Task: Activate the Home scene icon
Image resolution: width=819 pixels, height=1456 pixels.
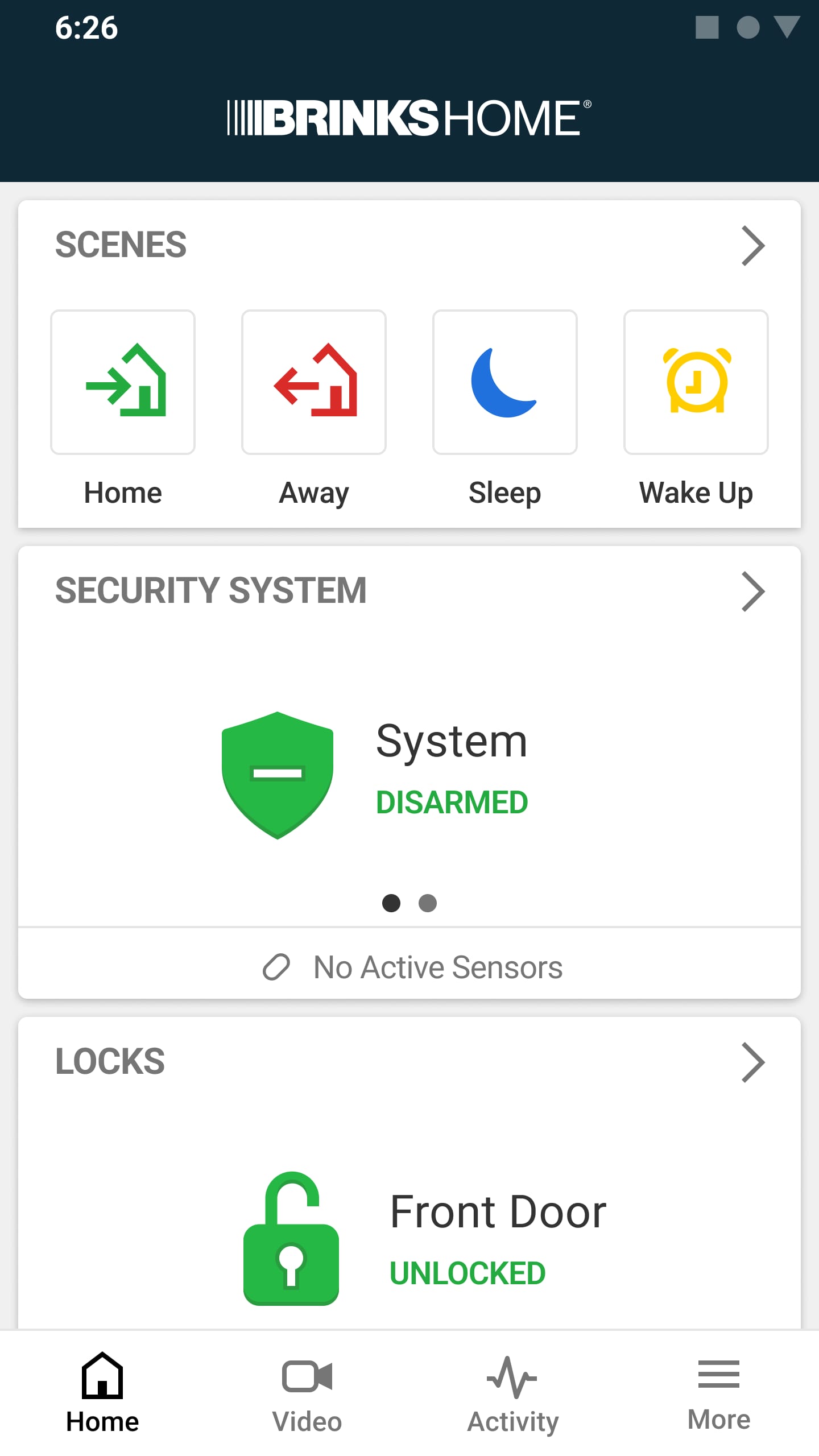Action: (122, 383)
